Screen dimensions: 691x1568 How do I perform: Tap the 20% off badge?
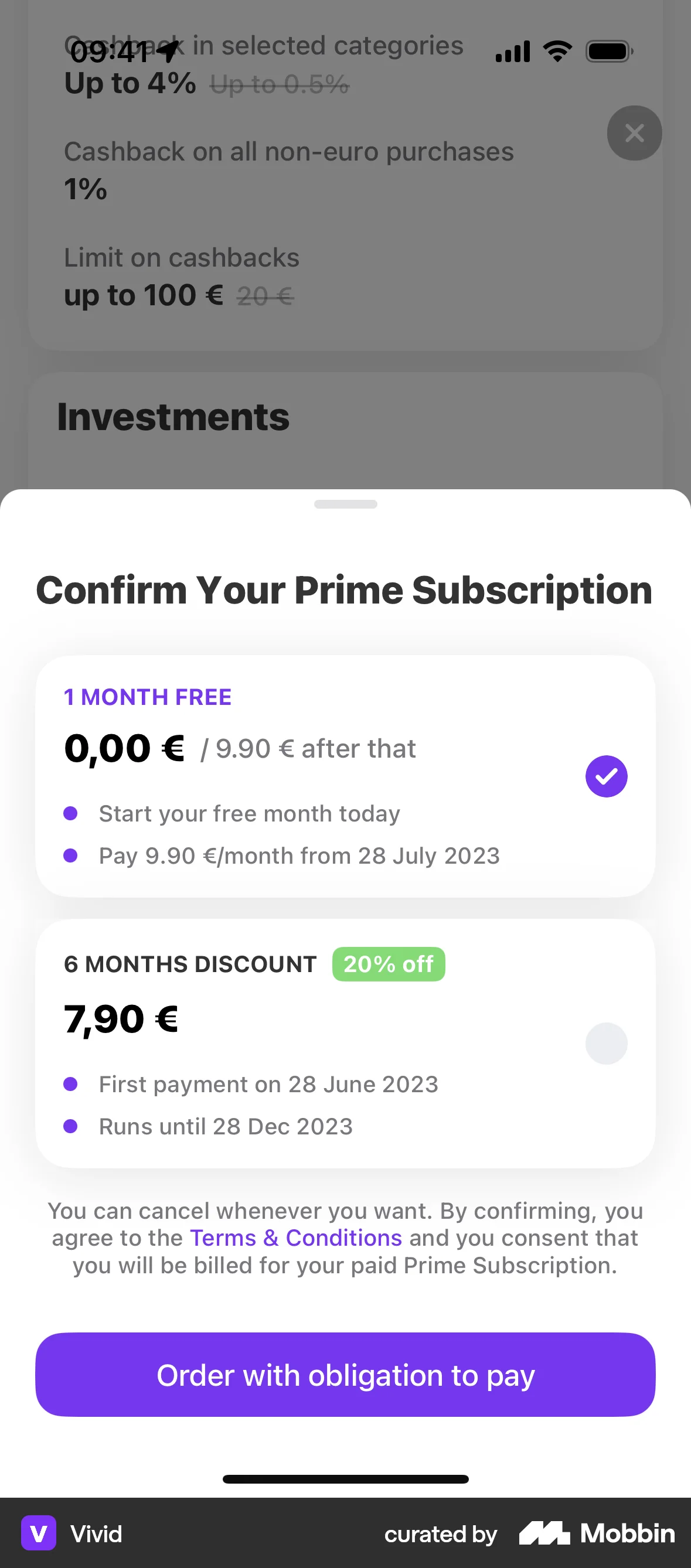[x=388, y=963]
